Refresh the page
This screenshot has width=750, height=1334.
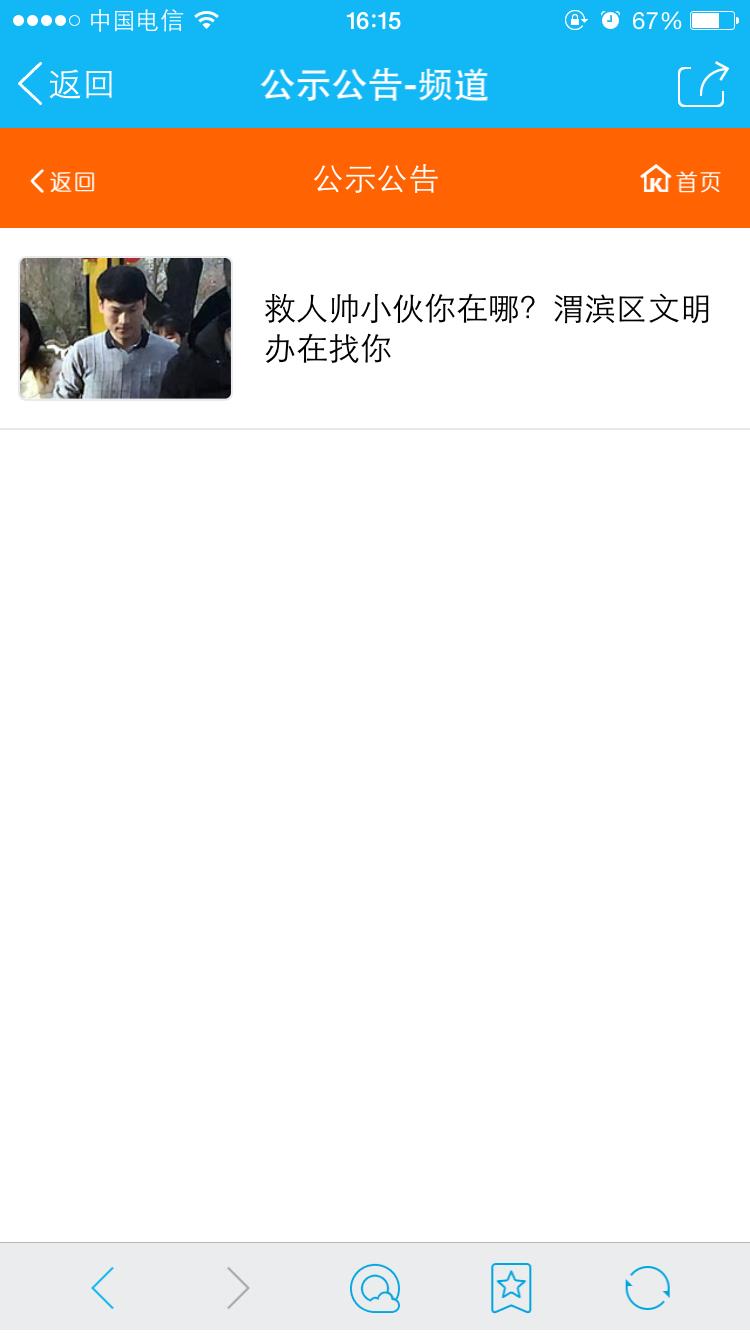click(x=647, y=1287)
